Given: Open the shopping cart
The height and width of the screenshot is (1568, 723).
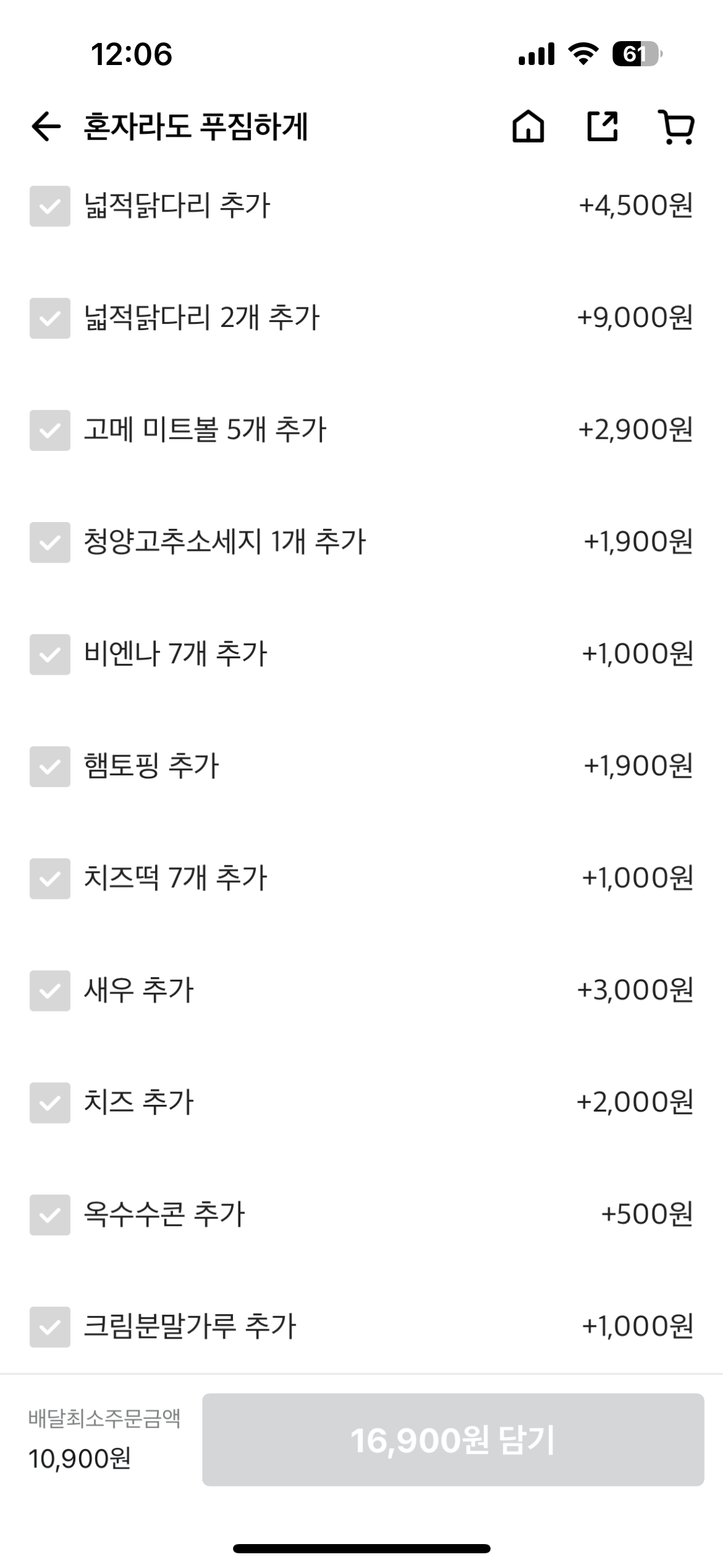Looking at the screenshot, I should pyautogui.click(x=676, y=127).
